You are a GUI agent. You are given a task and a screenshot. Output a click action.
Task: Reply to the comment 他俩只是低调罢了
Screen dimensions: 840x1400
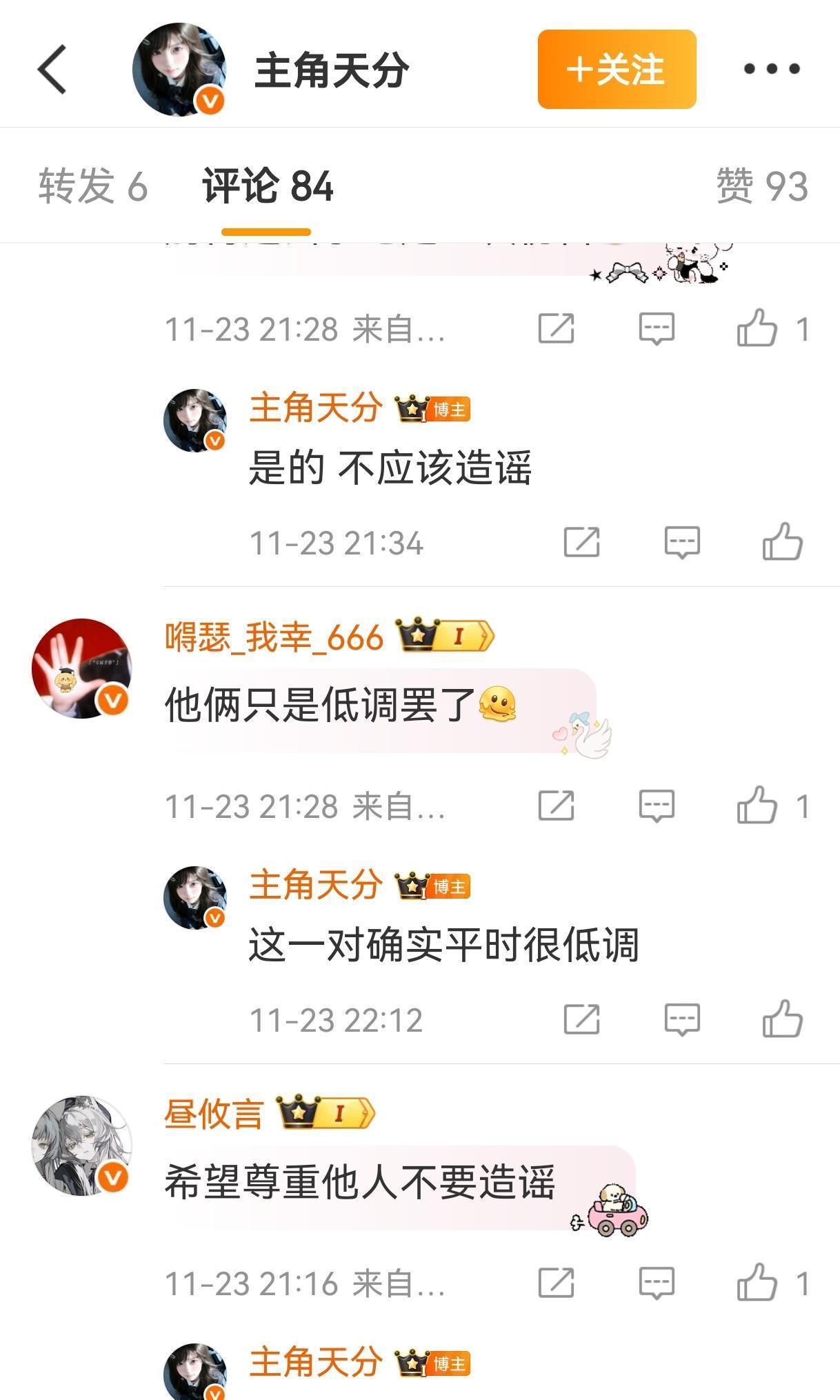[x=656, y=806]
